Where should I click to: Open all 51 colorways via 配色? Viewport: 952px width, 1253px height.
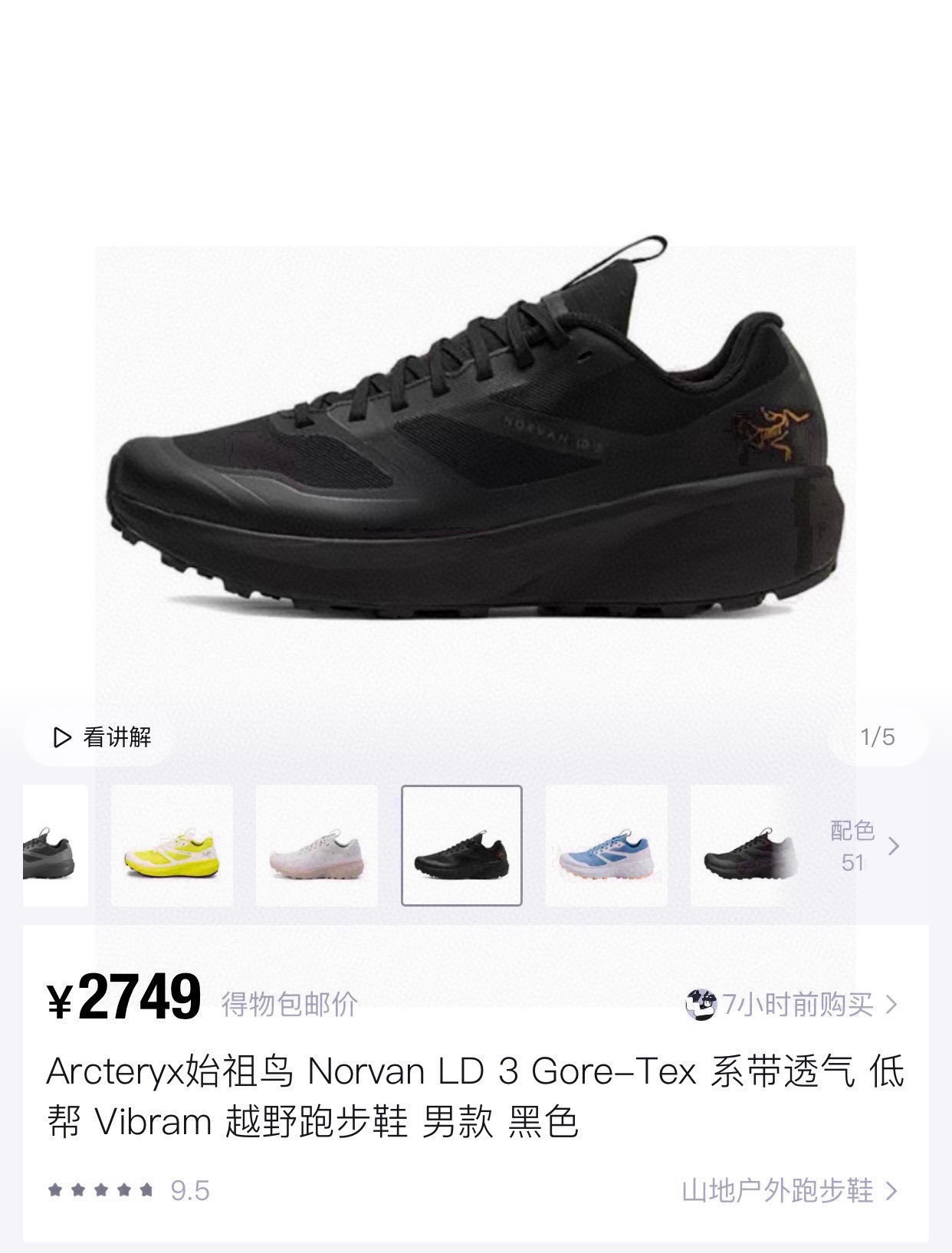pos(865,846)
